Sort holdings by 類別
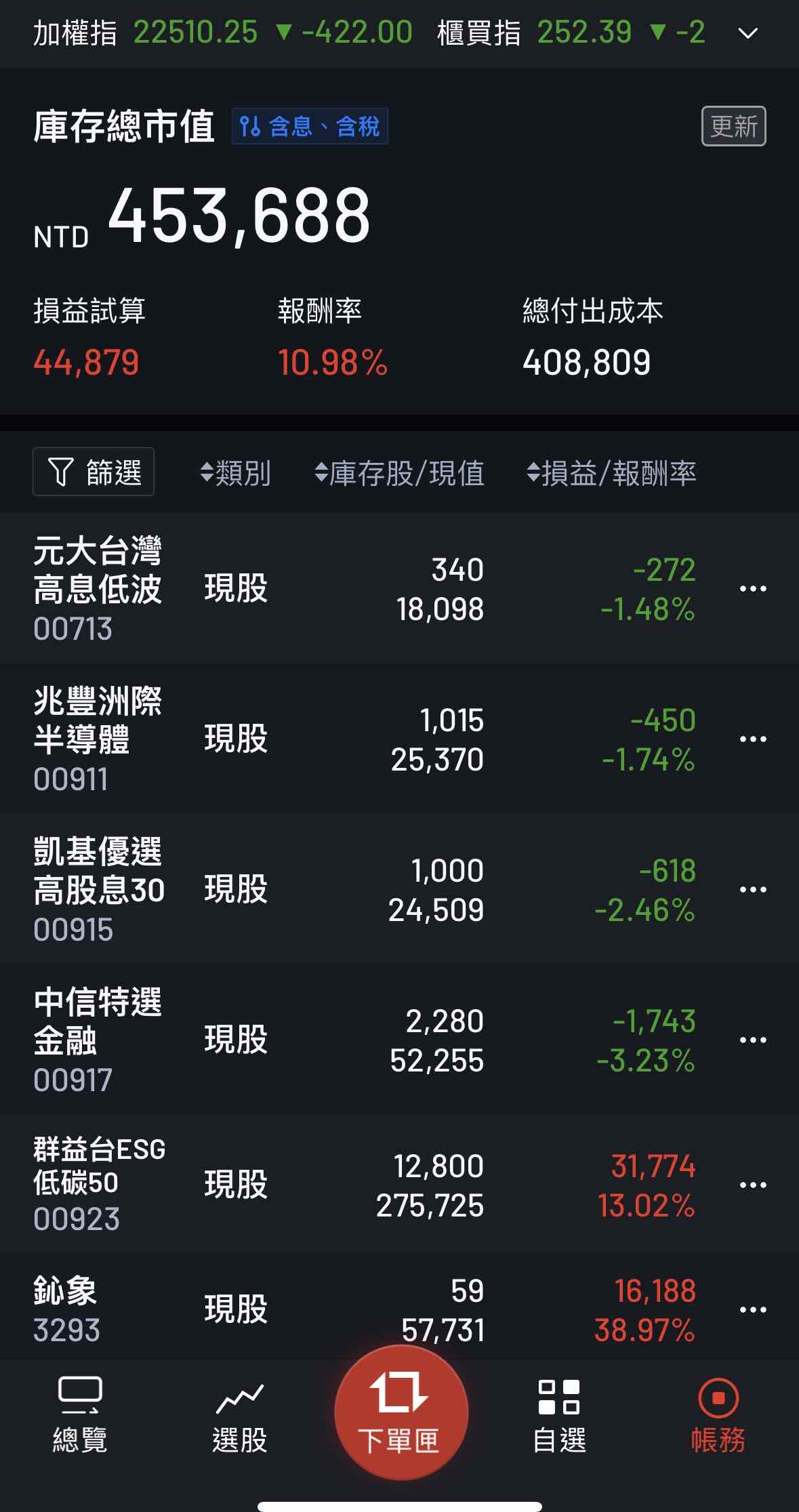Image resolution: width=799 pixels, height=1512 pixels. (236, 473)
